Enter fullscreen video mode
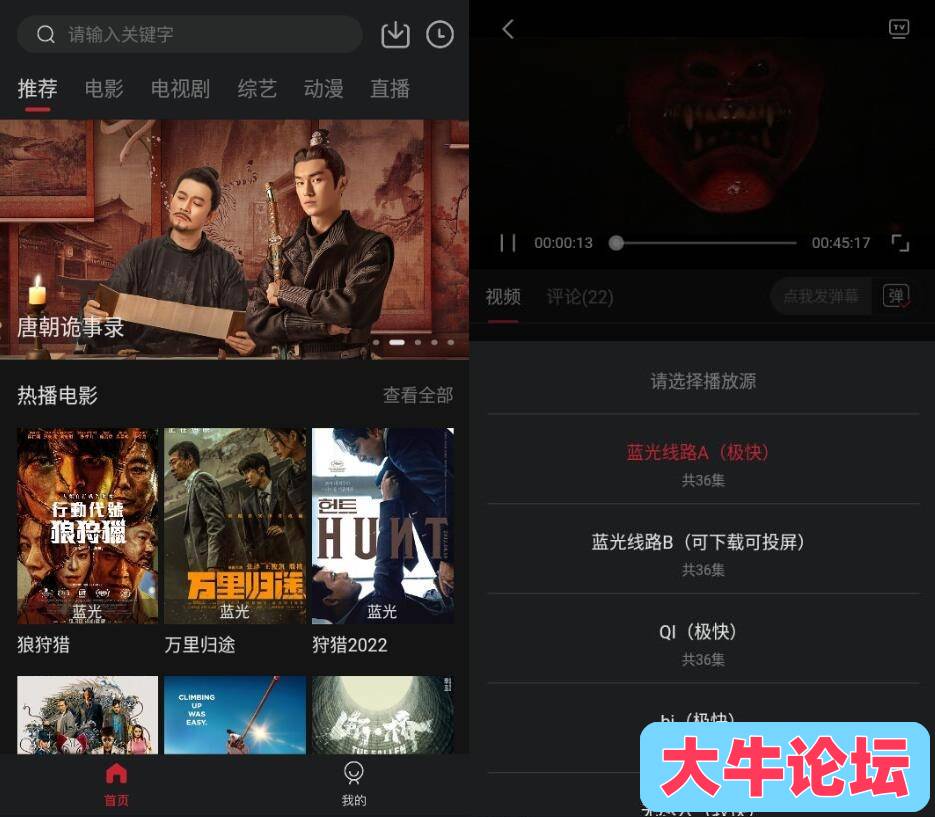This screenshot has height=817, width=935. [x=900, y=243]
